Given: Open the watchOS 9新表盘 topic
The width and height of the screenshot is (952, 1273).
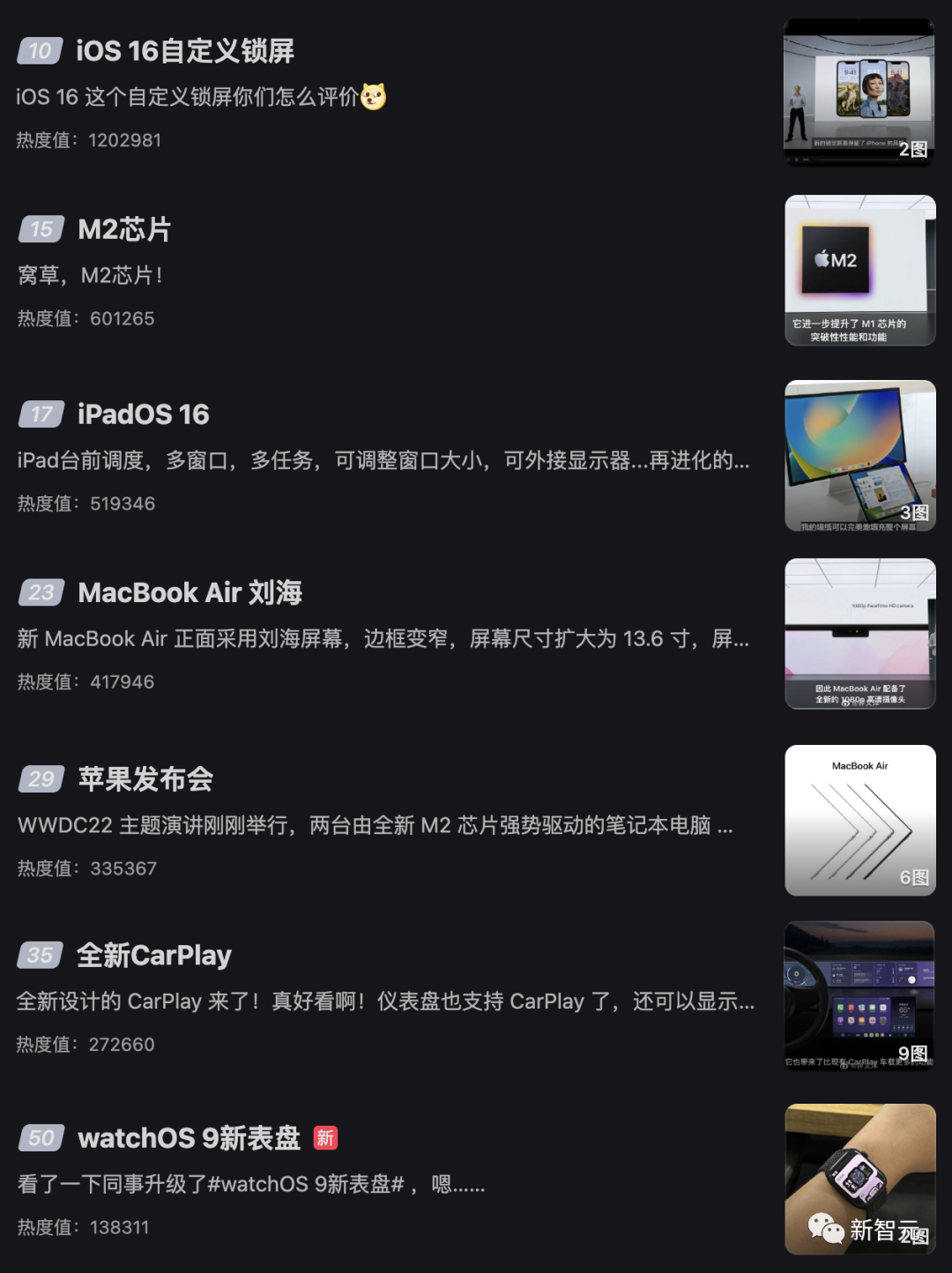Looking at the screenshot, I should pyautogui.click(x=189, y=1138).
